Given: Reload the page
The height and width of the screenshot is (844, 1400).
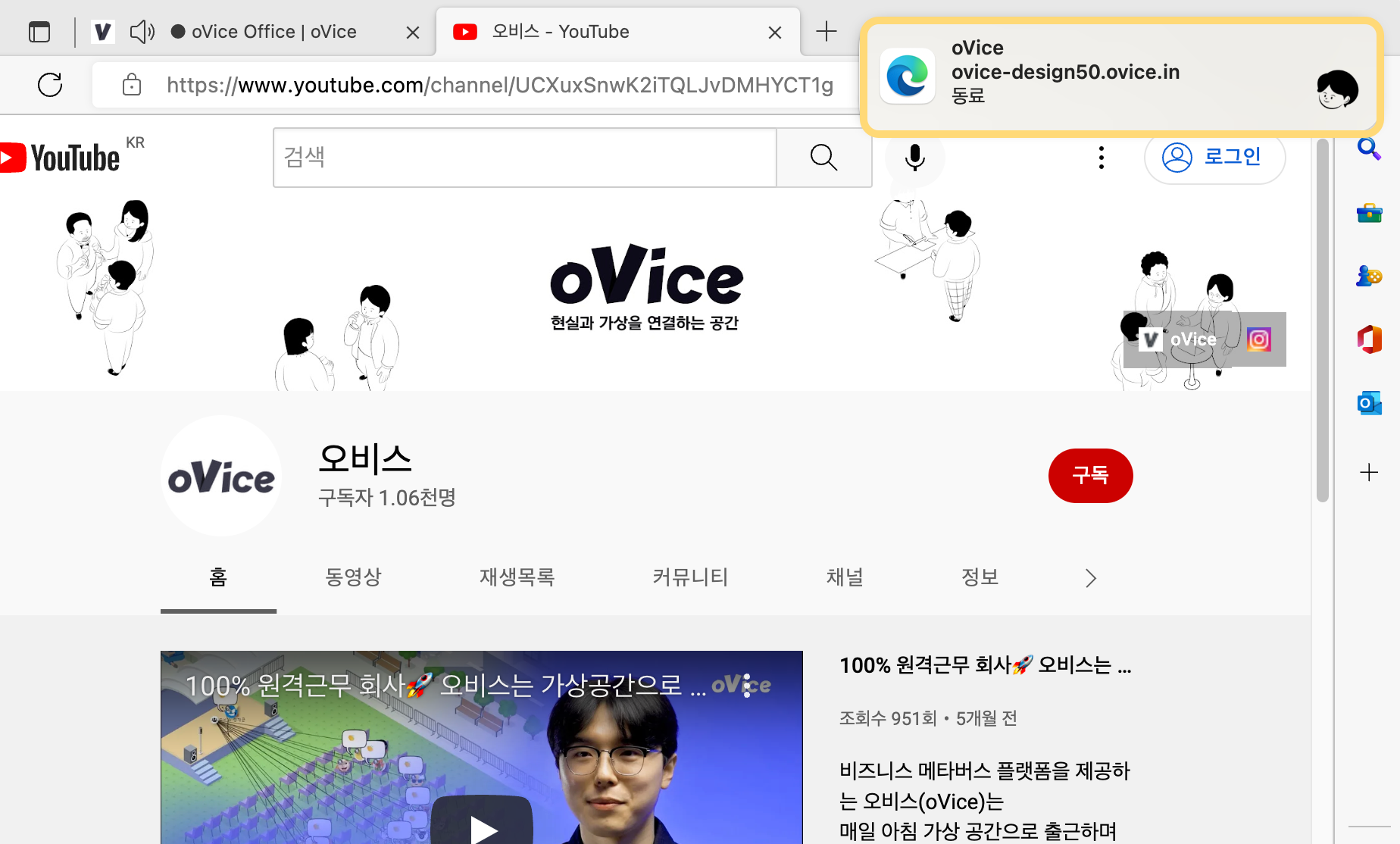Looking at the screenshot, I should 50,85.
